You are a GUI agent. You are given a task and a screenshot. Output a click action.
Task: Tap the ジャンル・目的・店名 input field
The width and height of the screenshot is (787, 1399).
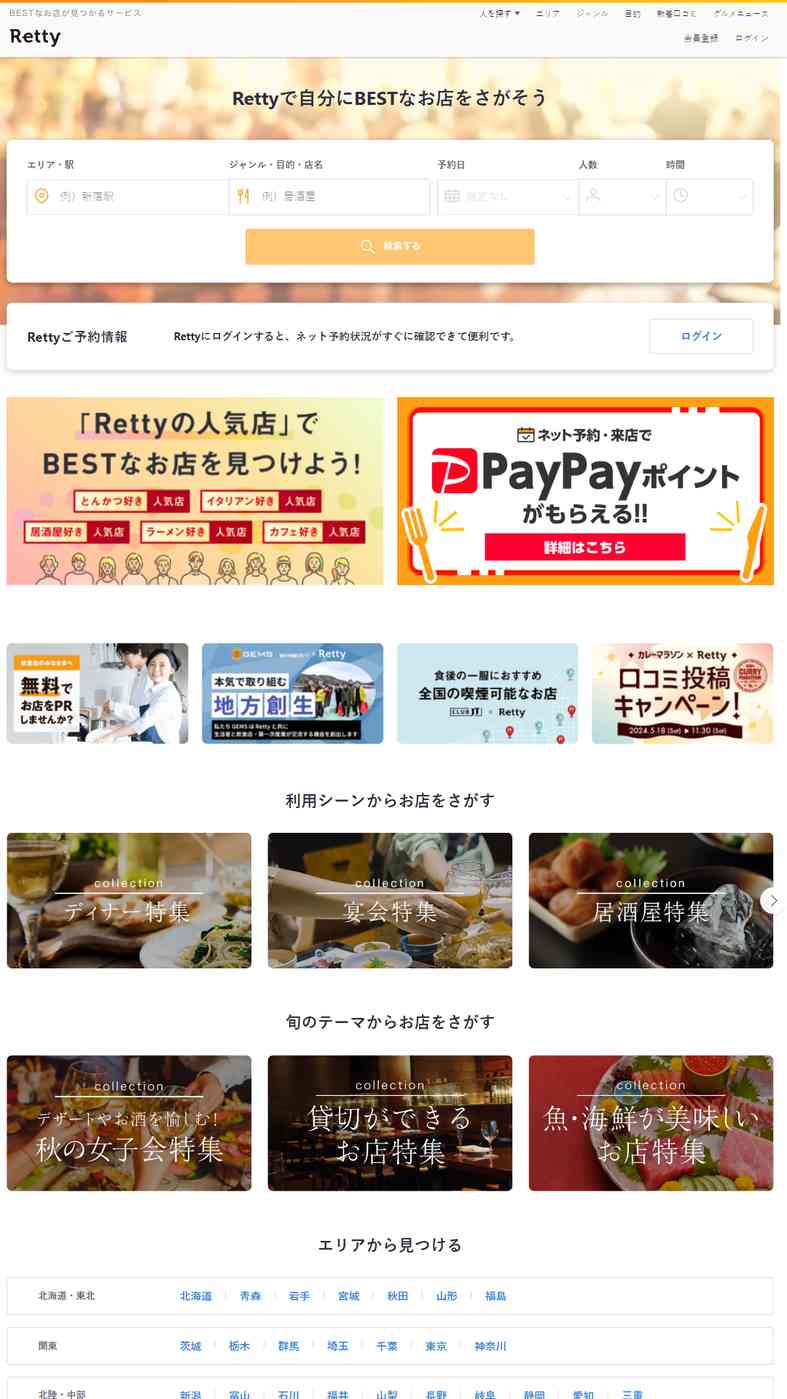pos(330,197)
